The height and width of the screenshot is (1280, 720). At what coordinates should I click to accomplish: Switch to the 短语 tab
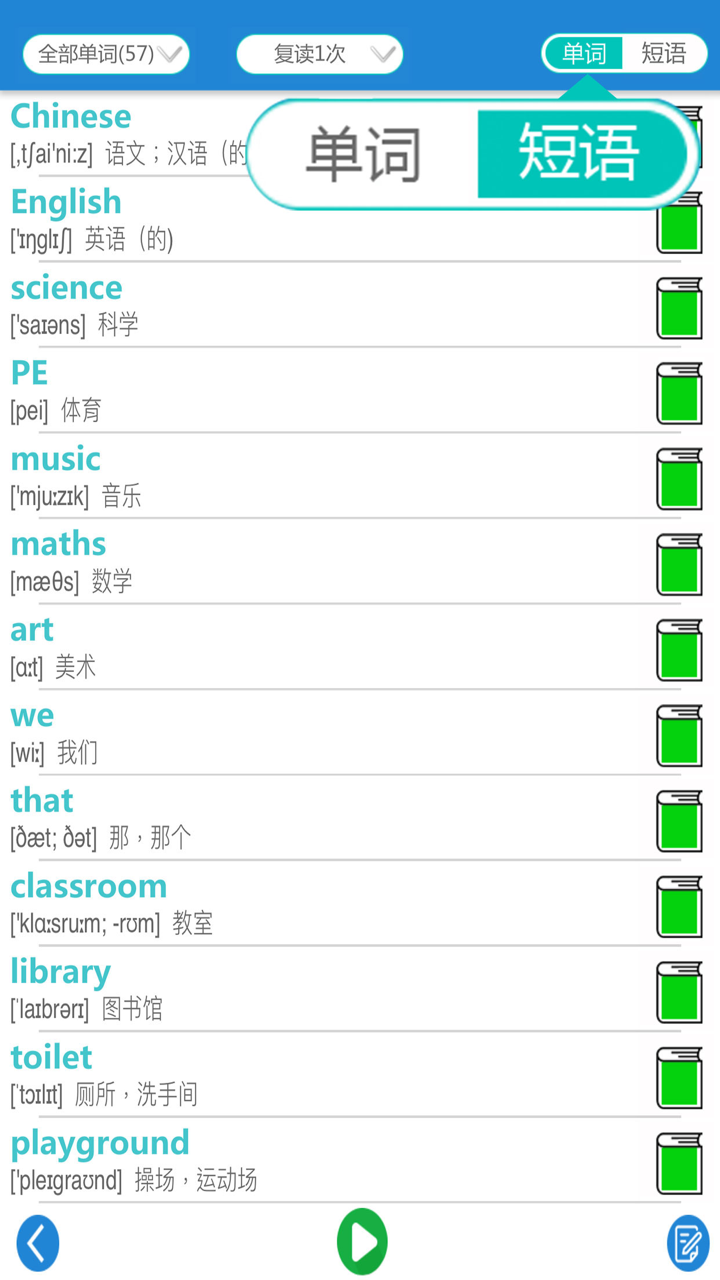[x=664, y=54]
